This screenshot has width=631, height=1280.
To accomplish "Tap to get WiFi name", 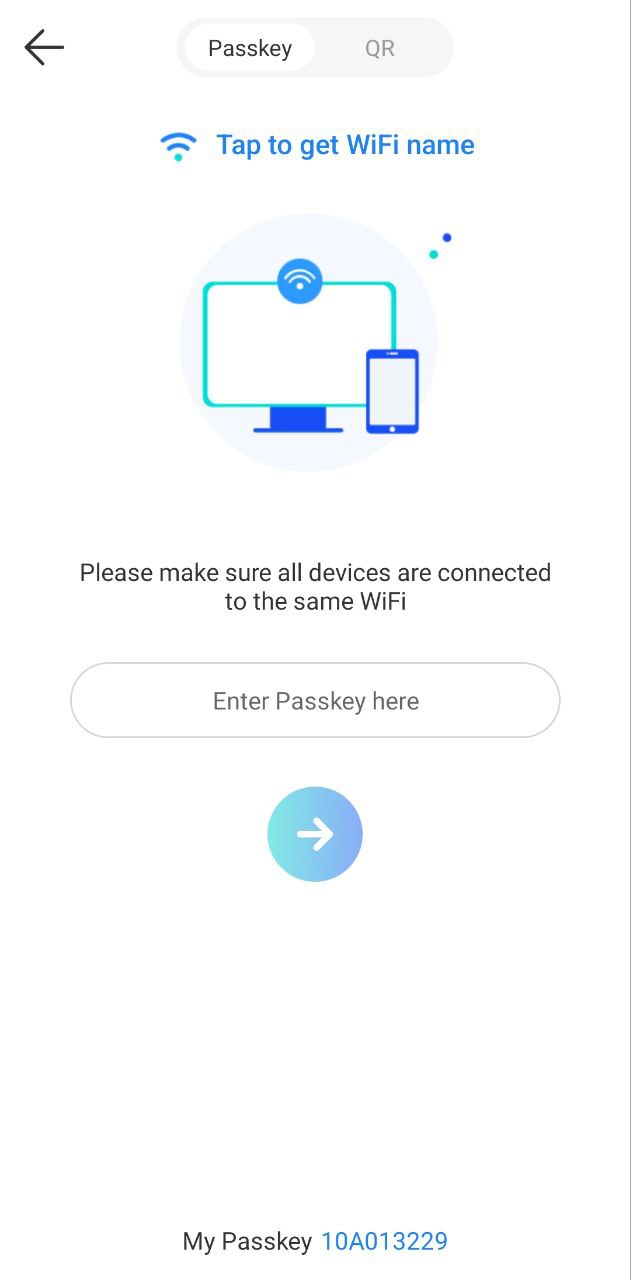I will 344,145.
